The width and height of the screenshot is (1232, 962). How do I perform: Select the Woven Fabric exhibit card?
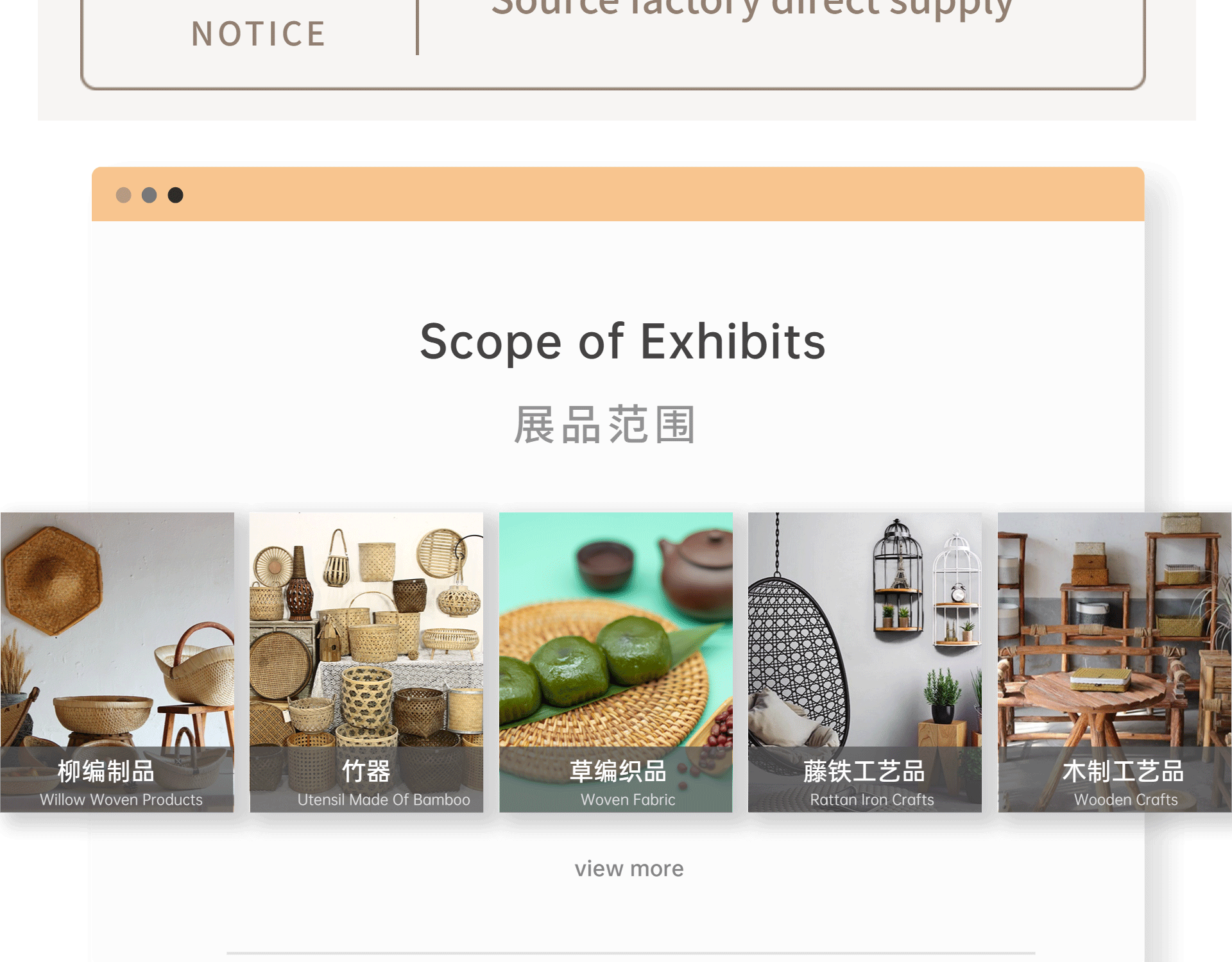tap(615, 662)
